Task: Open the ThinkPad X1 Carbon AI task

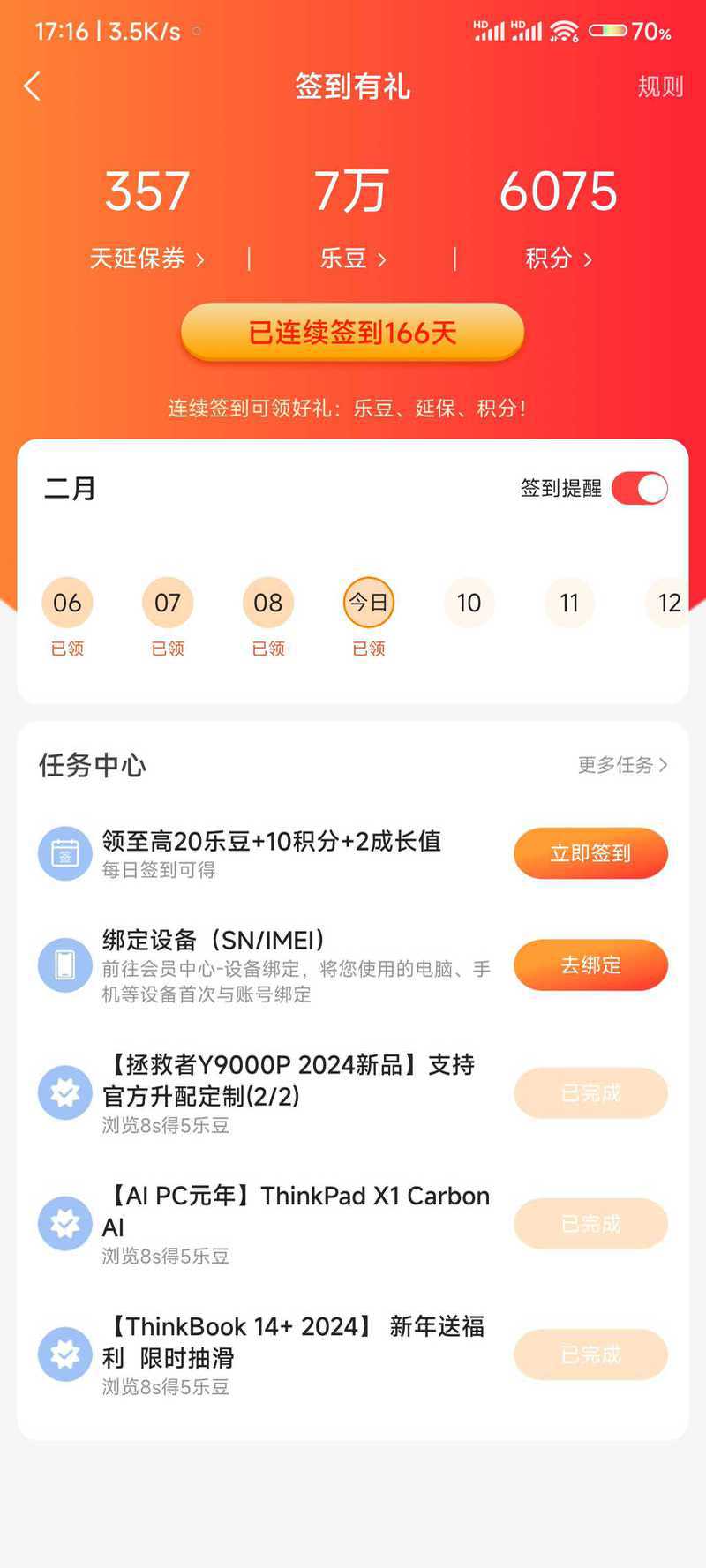Action: (x=353, y=1224)
